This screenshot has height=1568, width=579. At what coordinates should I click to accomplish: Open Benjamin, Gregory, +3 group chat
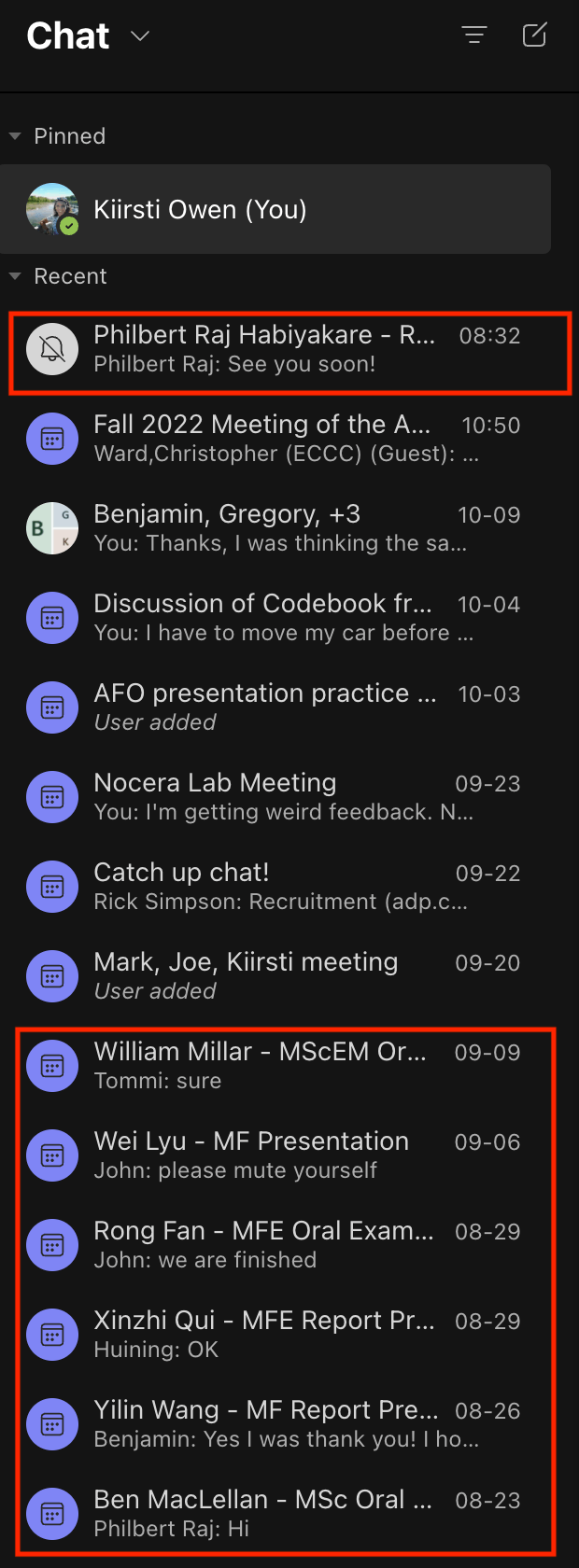click(x=280, y=528)
